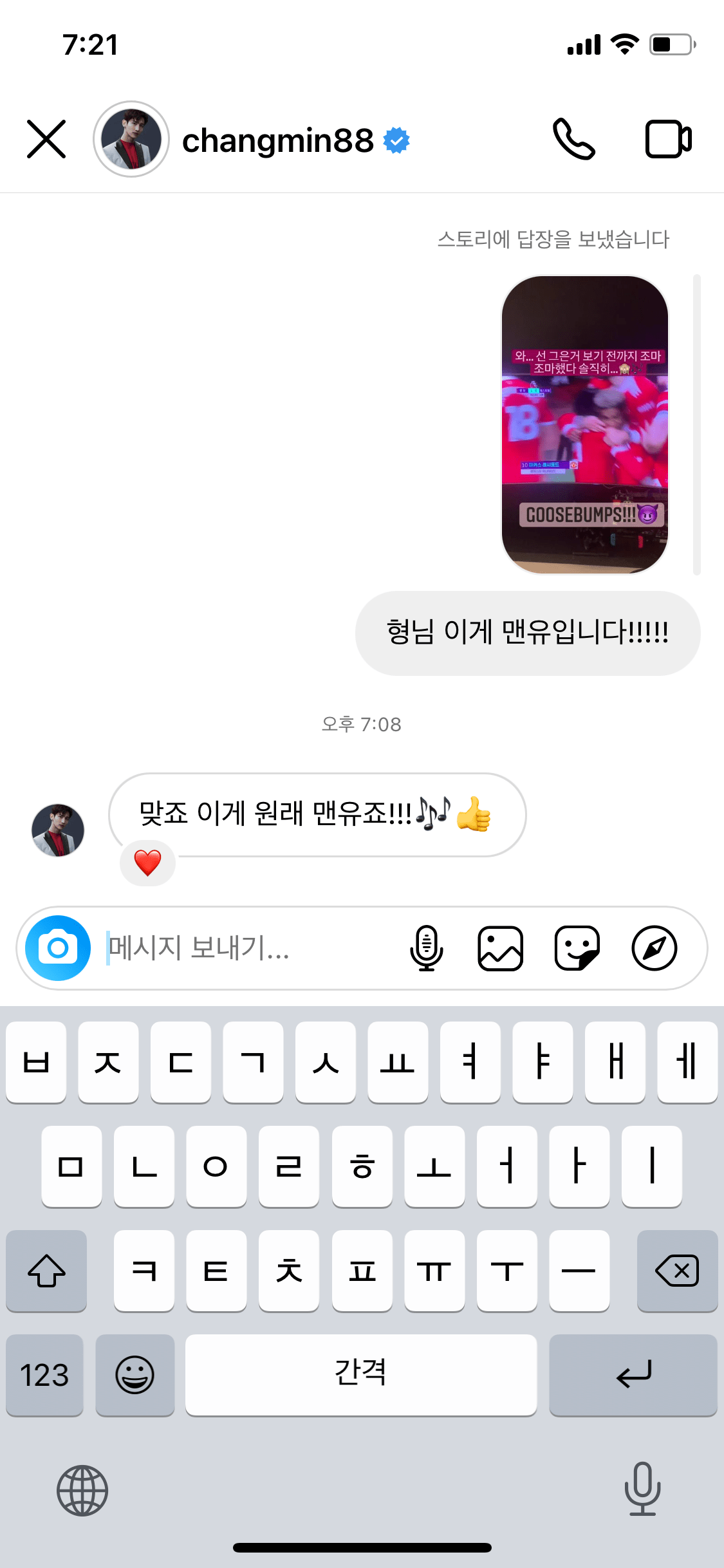Start a video call with changmin88
Viewport: 724px width, 1568px height.
point(668,139)
